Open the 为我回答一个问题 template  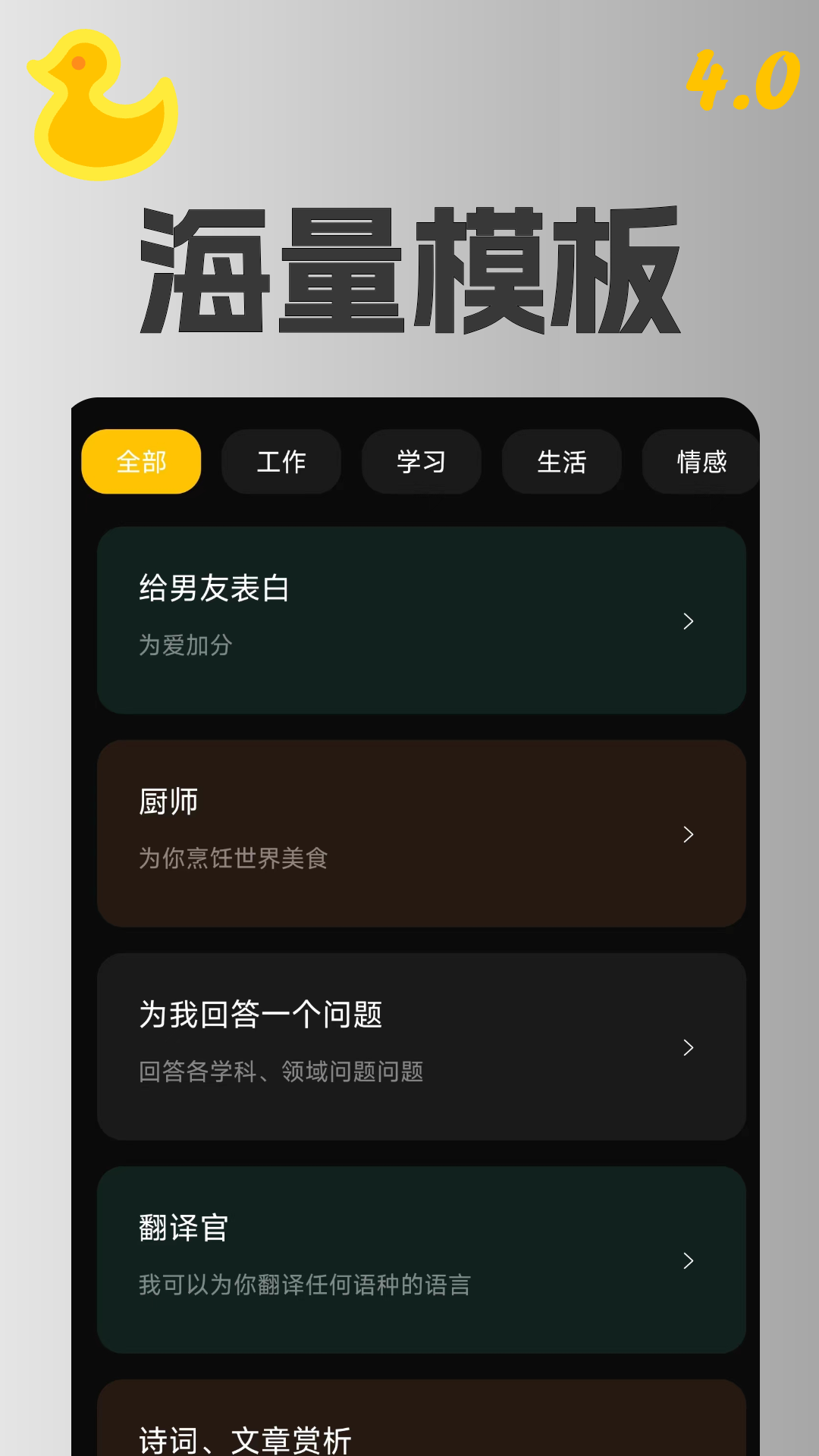pos(421,1048)
